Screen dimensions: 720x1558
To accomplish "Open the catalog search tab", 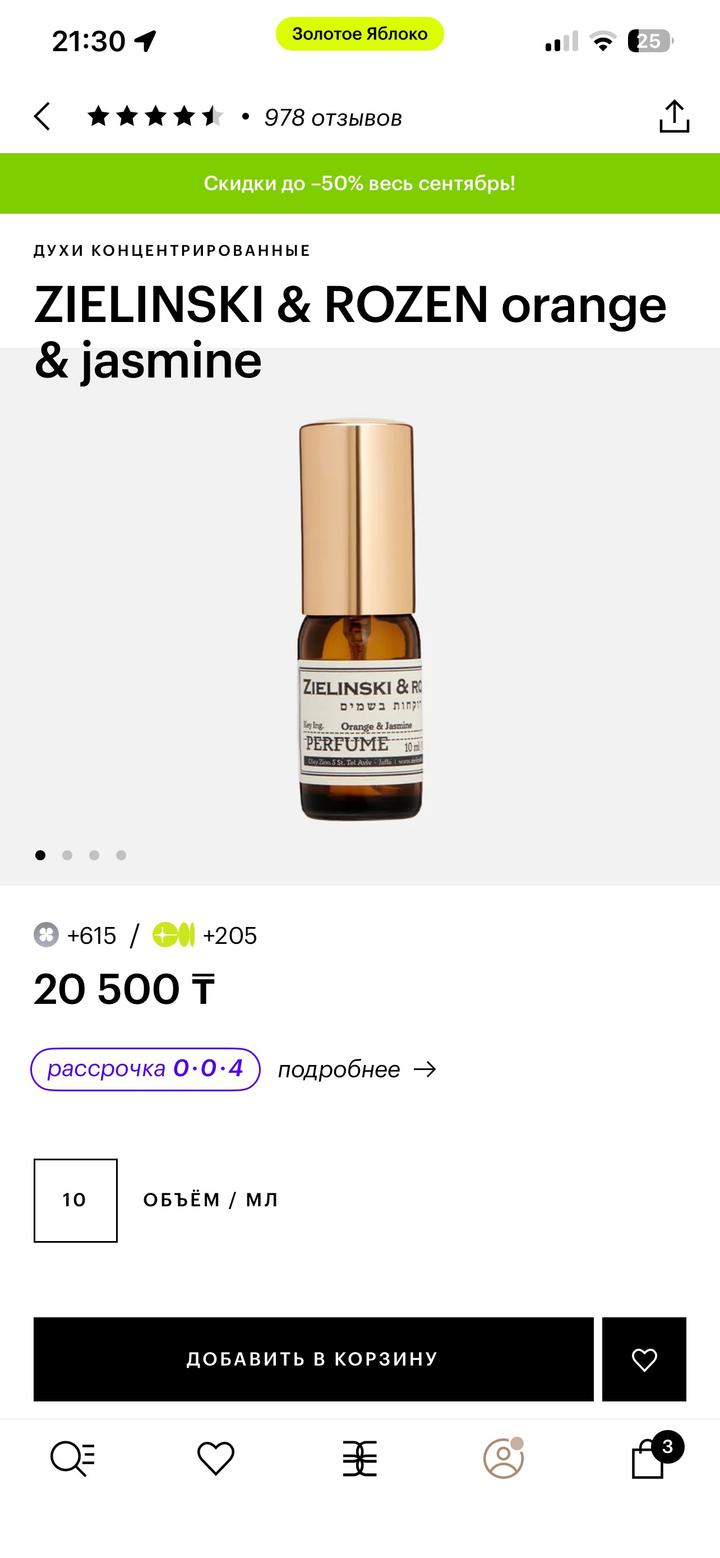I will tap(72, 1458).
